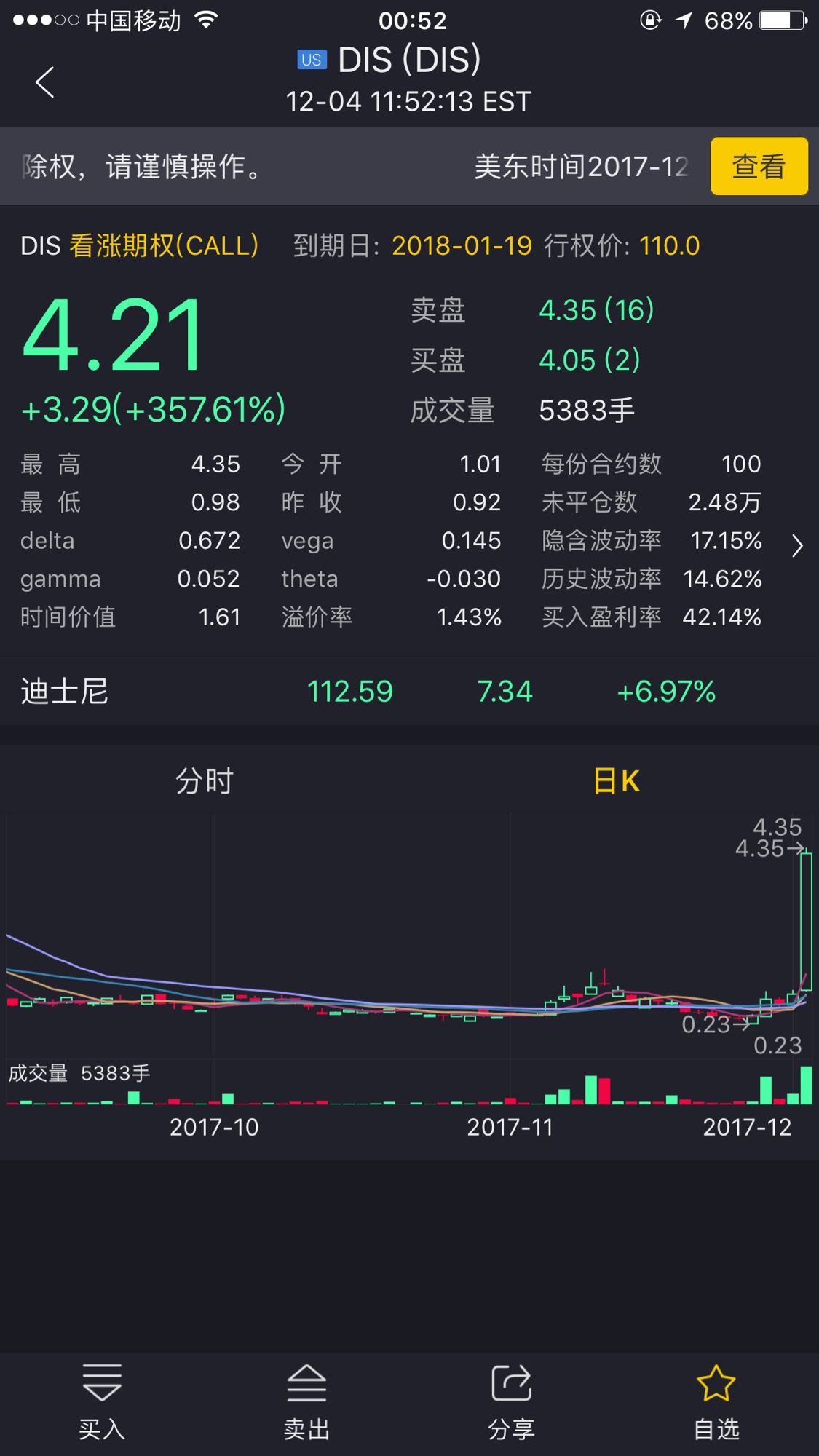Viewport: 819px width, 1456px height.
Task: Tap 卖出 to sell this option
Action: click(x=306, y=1402)
